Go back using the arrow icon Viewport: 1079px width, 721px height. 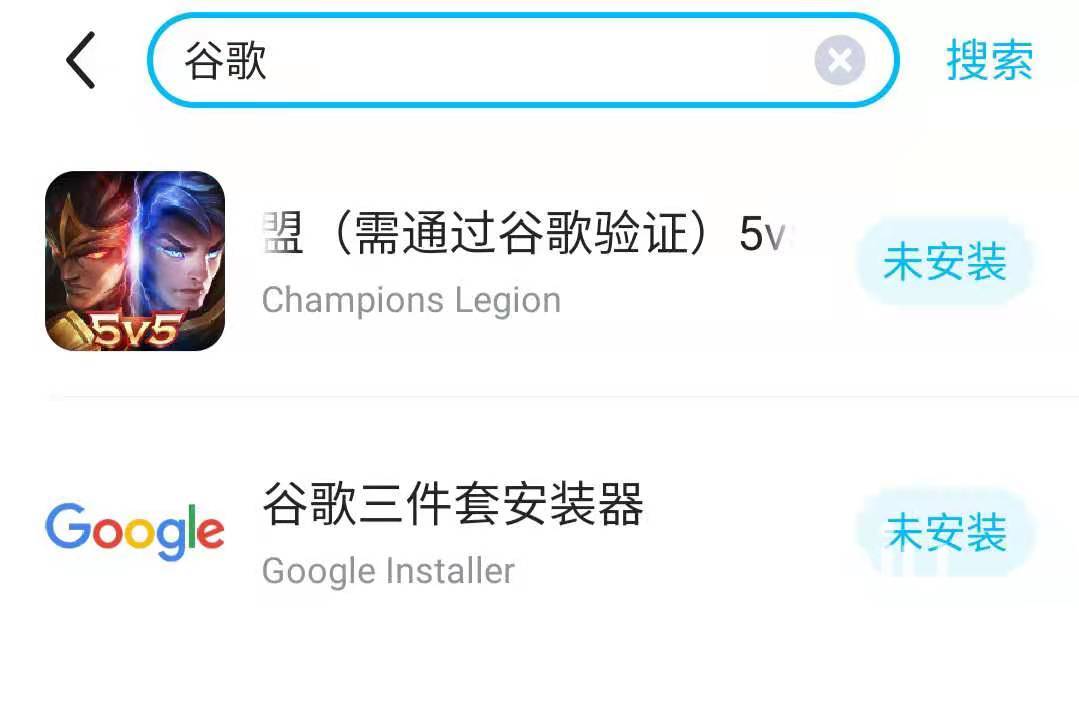[x=80, y=60]
